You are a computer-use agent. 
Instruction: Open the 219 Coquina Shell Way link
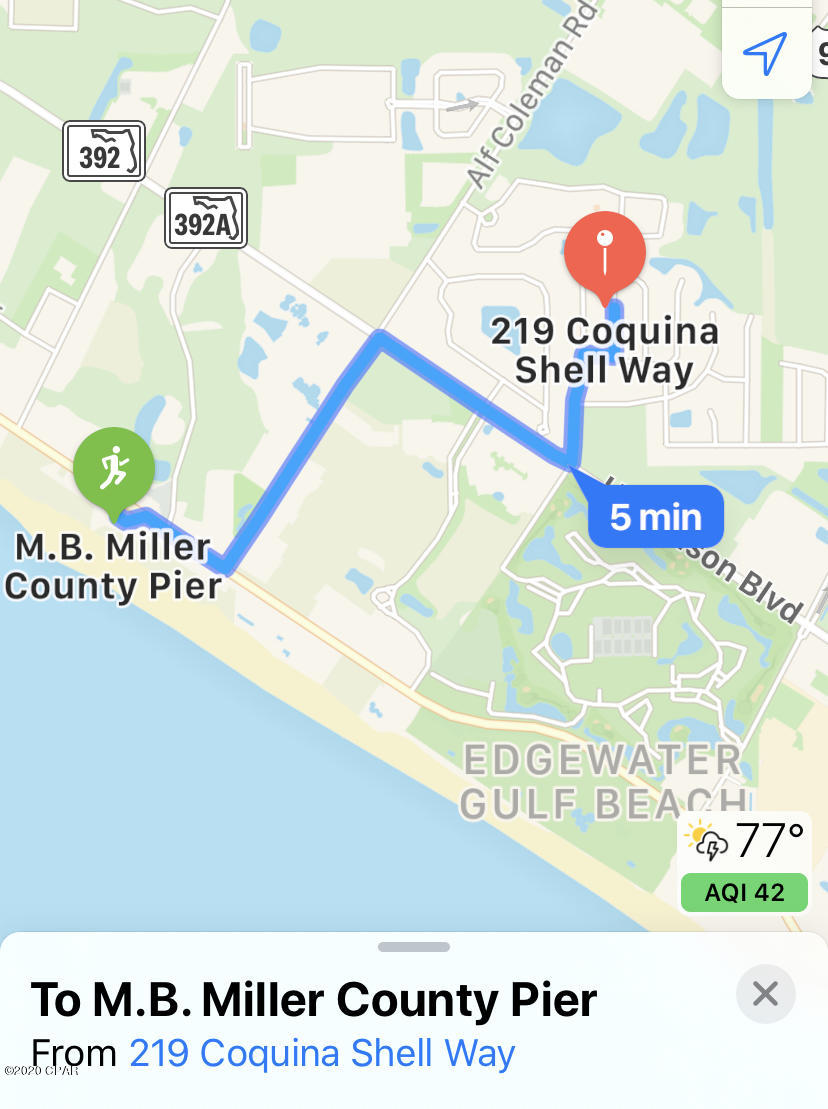[322, 1053]
